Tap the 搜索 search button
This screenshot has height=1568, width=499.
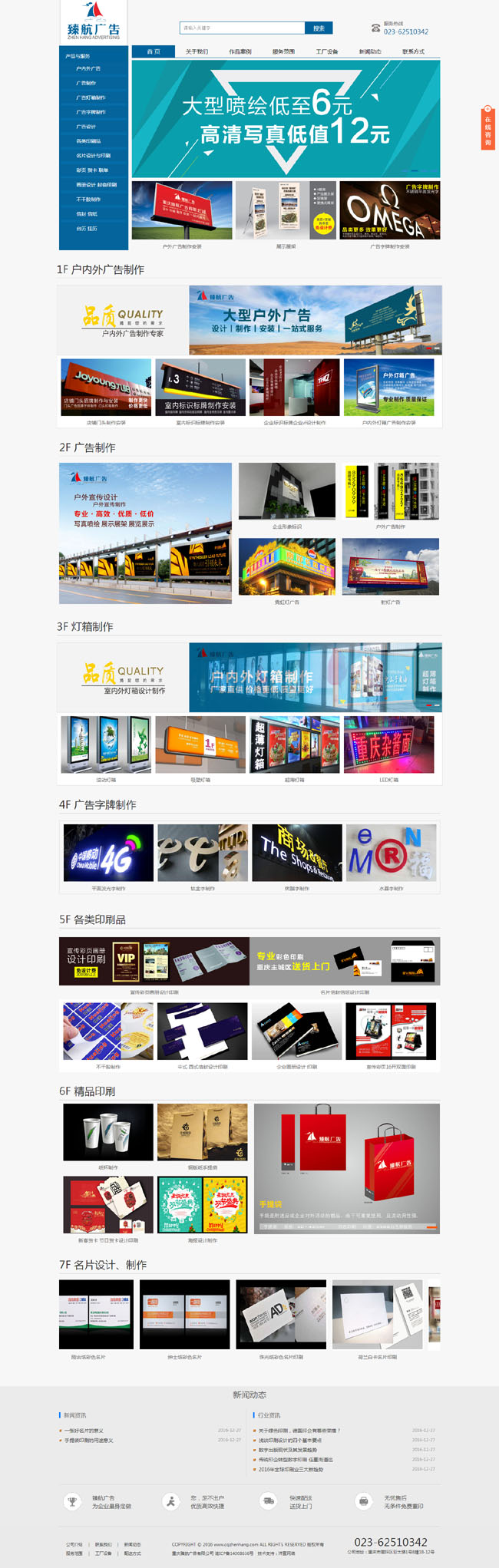(x=319, y=28)
